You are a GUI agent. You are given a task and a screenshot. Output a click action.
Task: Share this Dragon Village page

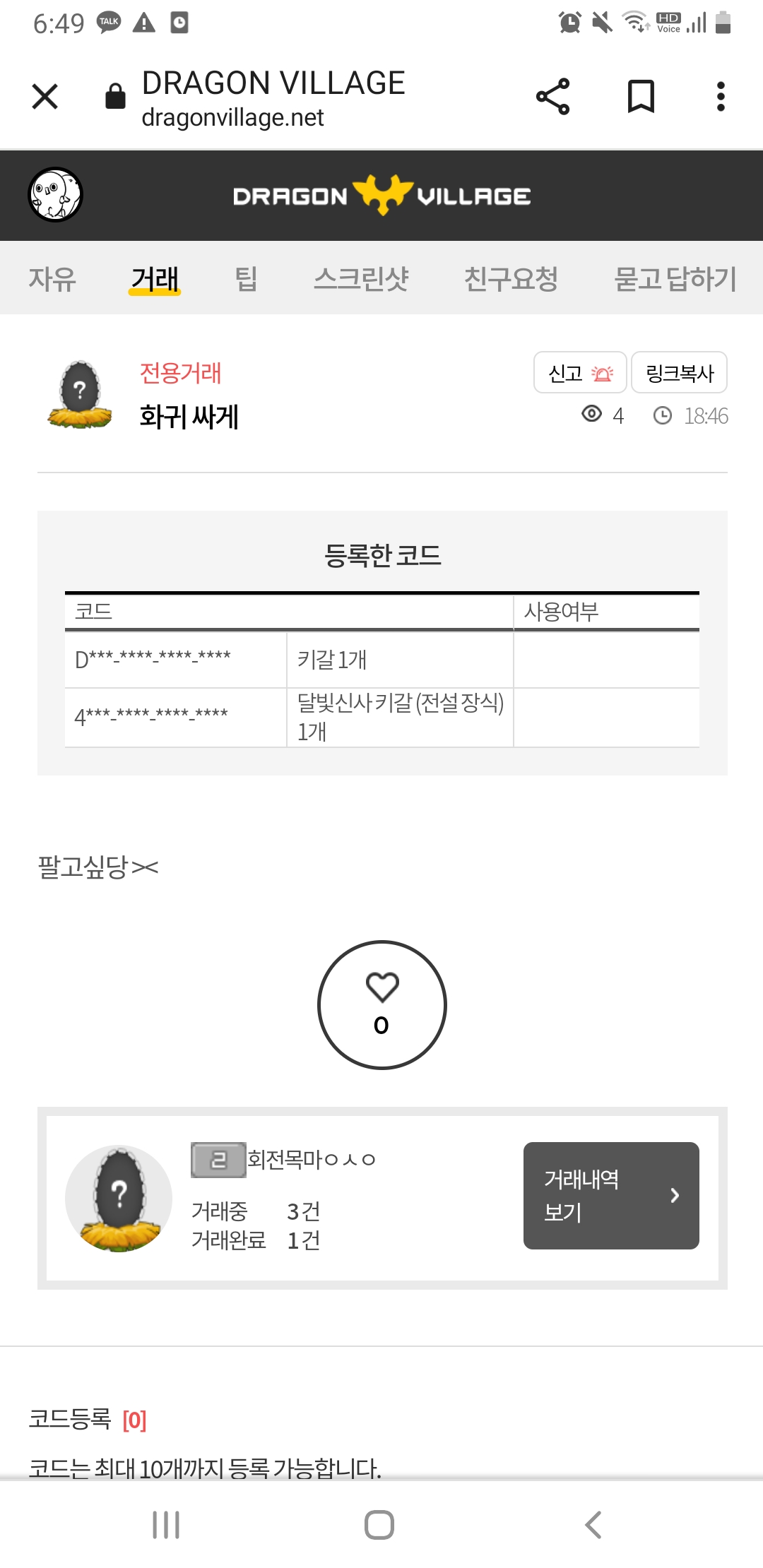click(552, 97)
